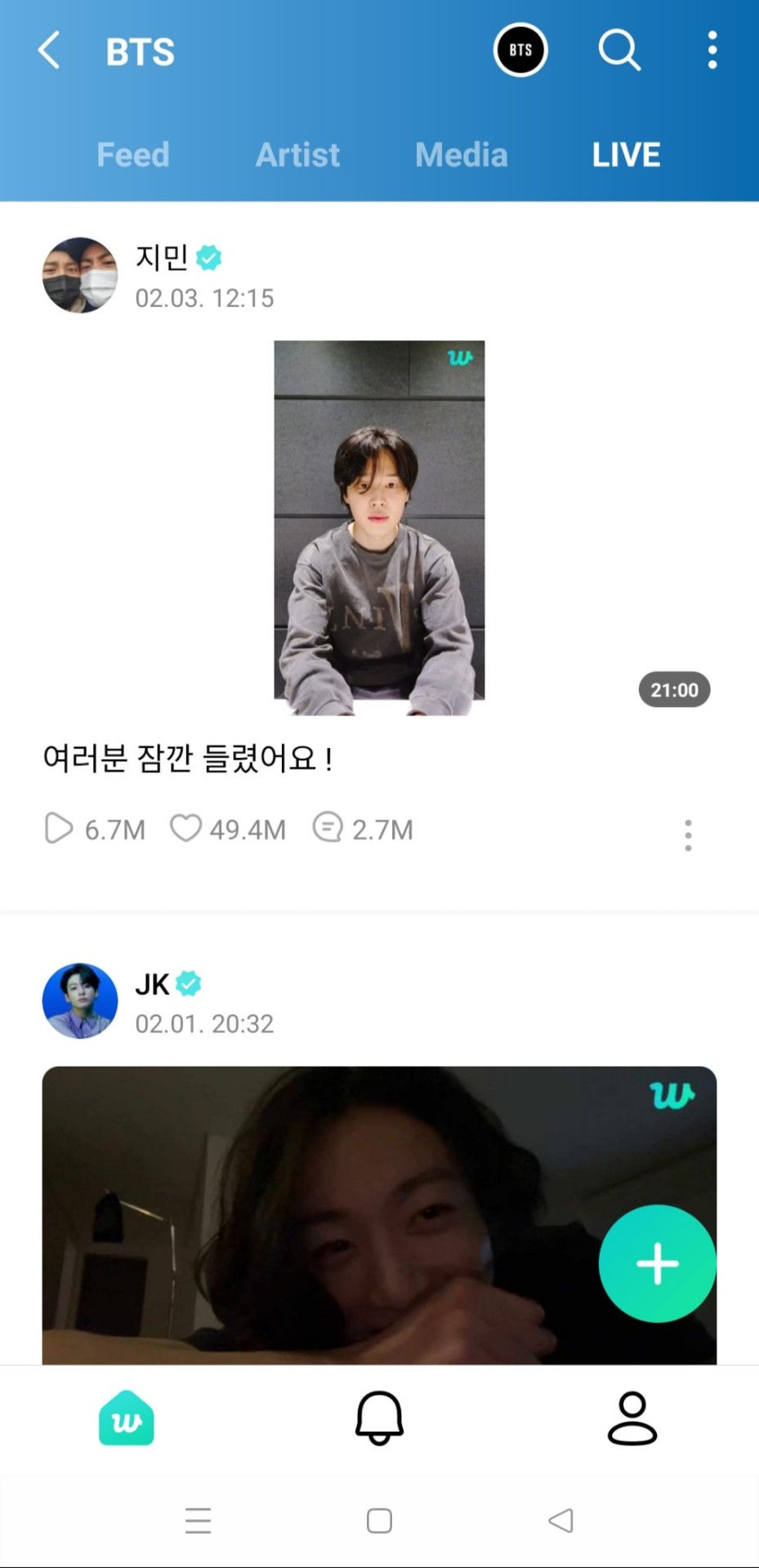Open comments on 지민's live post
The height and width of the screenshot is (1568, 759).
click(328, 828)
